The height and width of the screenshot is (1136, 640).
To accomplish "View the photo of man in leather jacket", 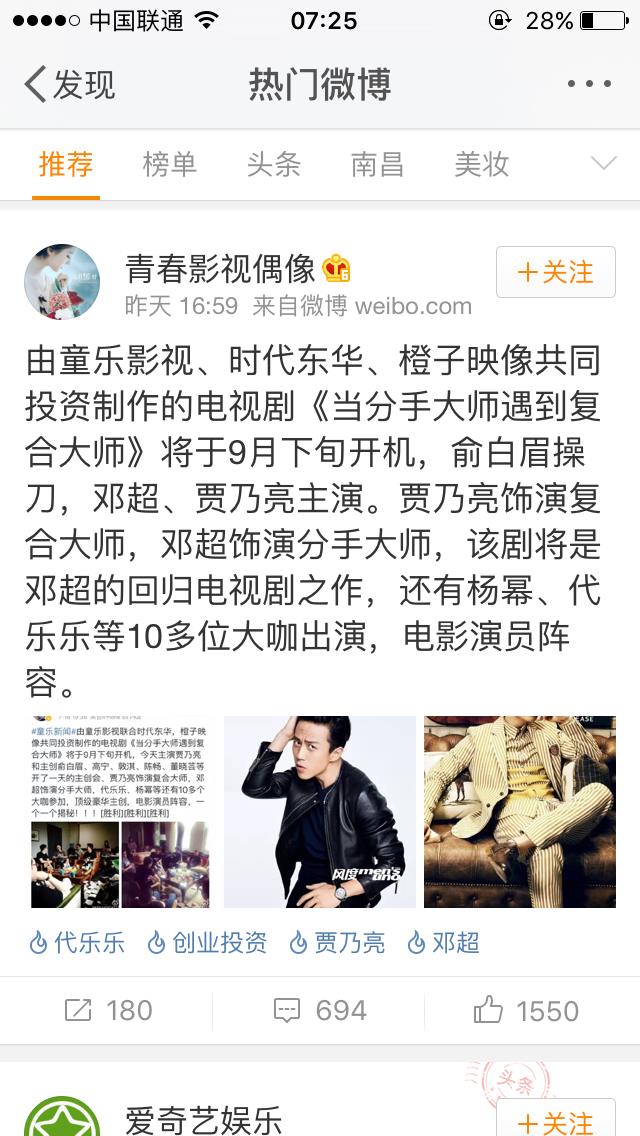I will [320, 811].
